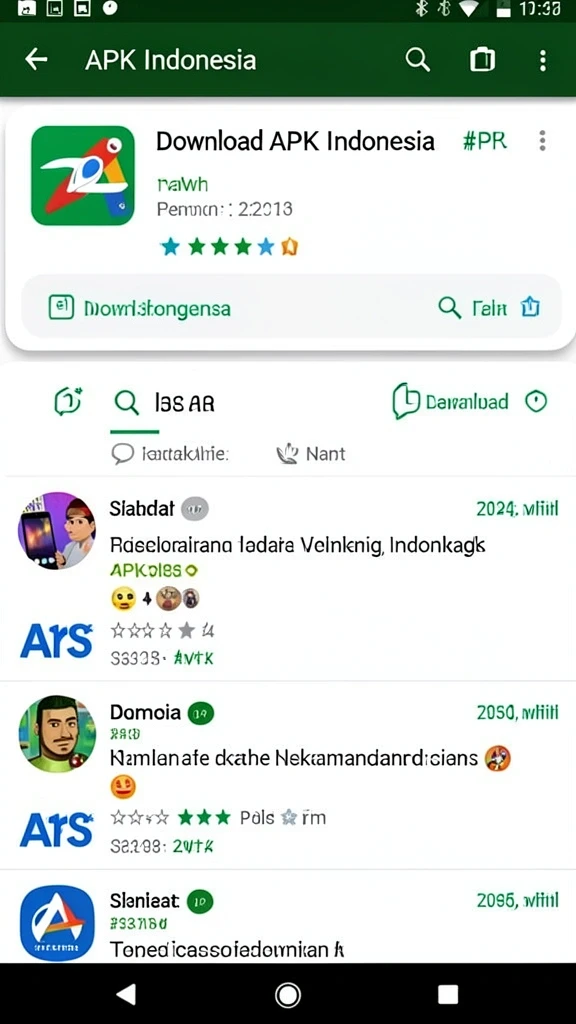The image size is (576, 1024).
Task: Tap the Download button with clock icon
Action: 451,401
